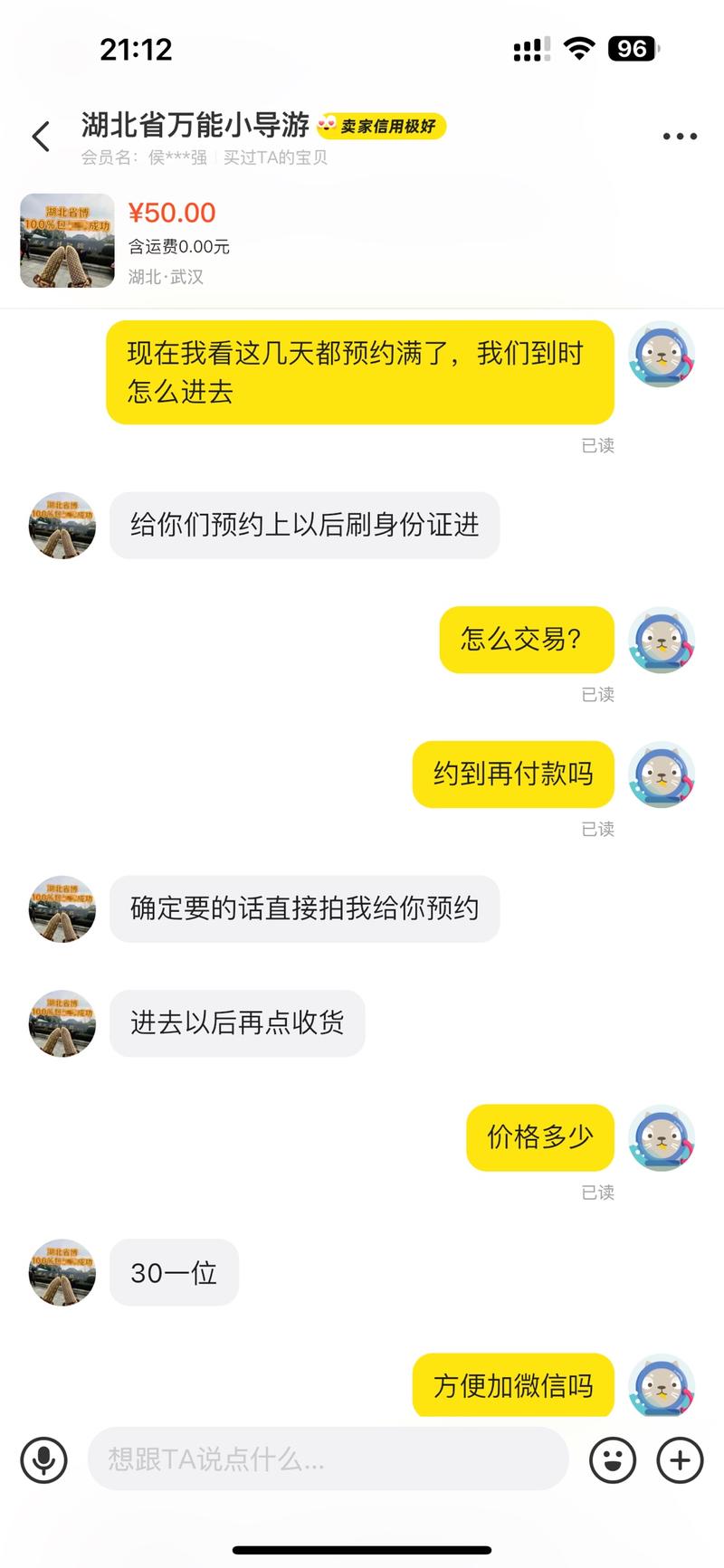Screen dimensions: 724x1568
Task: Open the emoji picker icon
Action: click(x=612, y=1459)
